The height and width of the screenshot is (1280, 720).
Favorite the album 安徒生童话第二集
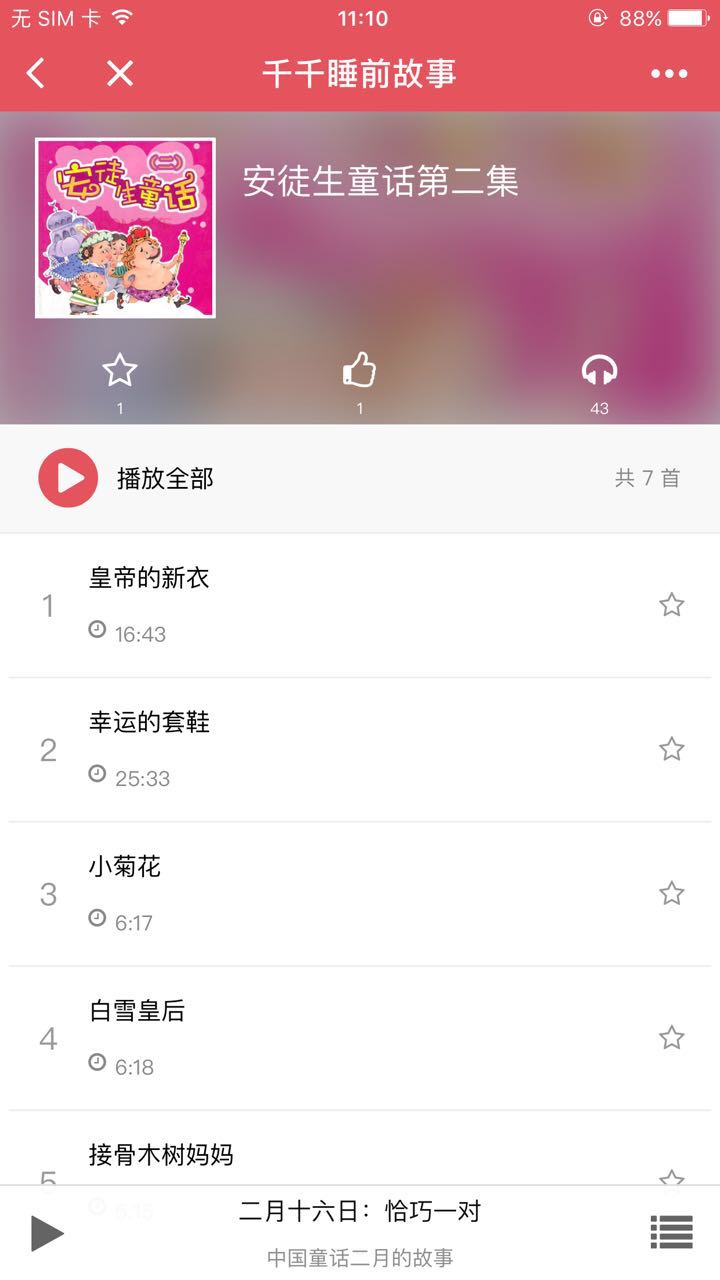(120, 371)
